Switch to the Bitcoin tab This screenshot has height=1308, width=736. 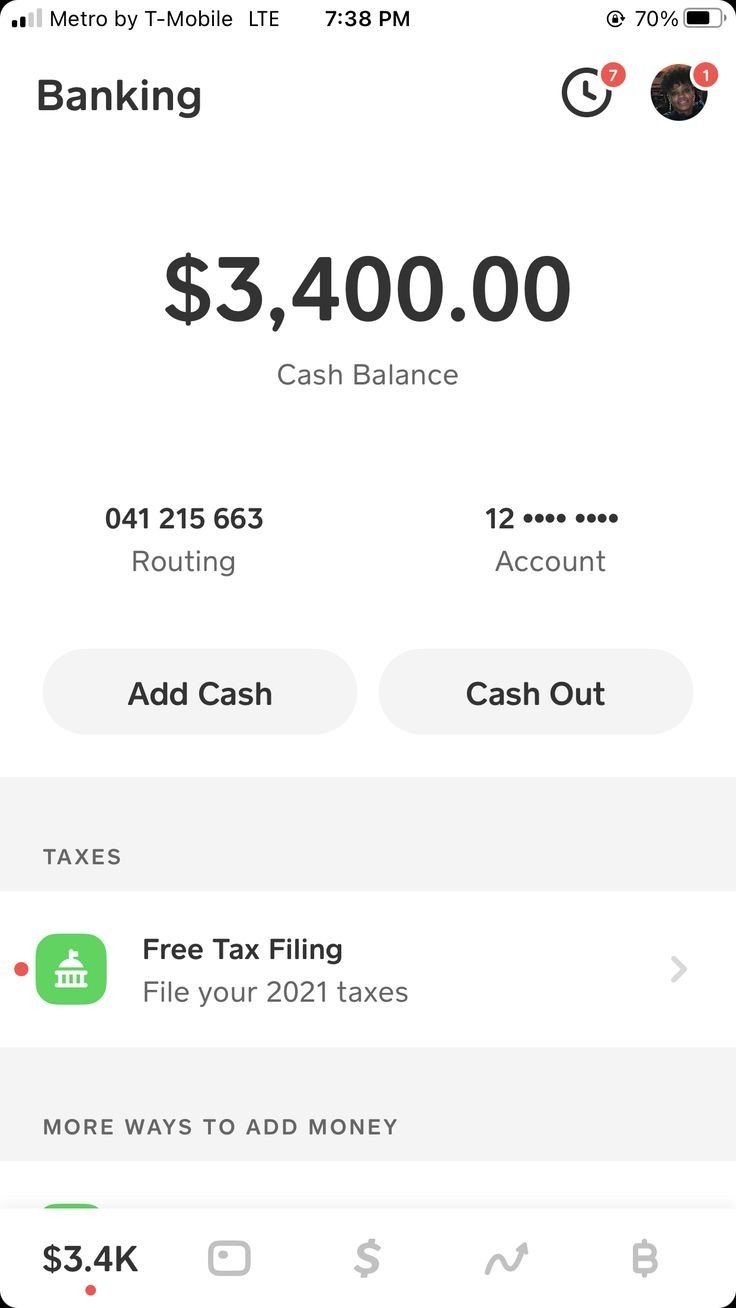(645, 1258)
